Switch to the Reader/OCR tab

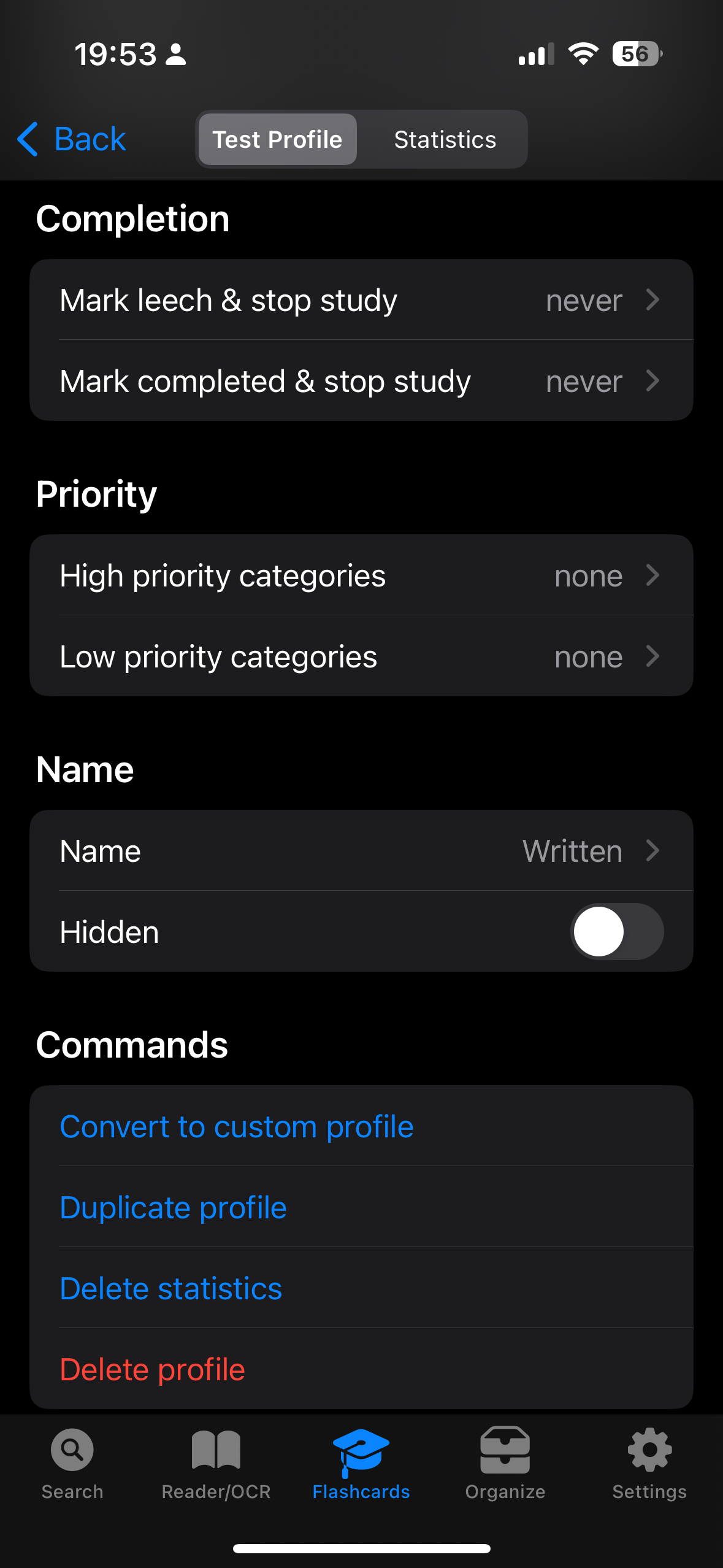[216, 1464]
